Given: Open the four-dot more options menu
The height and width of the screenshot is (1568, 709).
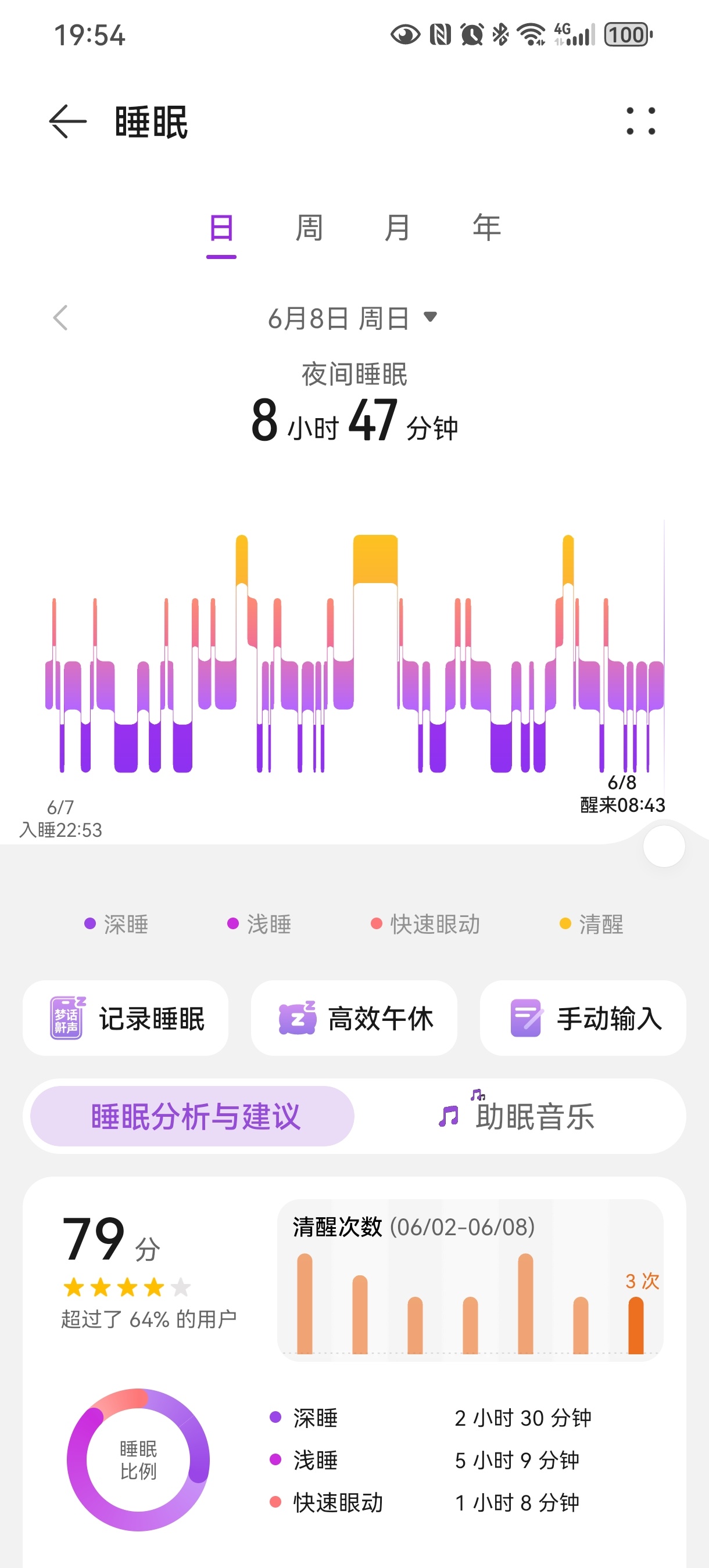Looking at the screenshot, I should tap(641, 121).
